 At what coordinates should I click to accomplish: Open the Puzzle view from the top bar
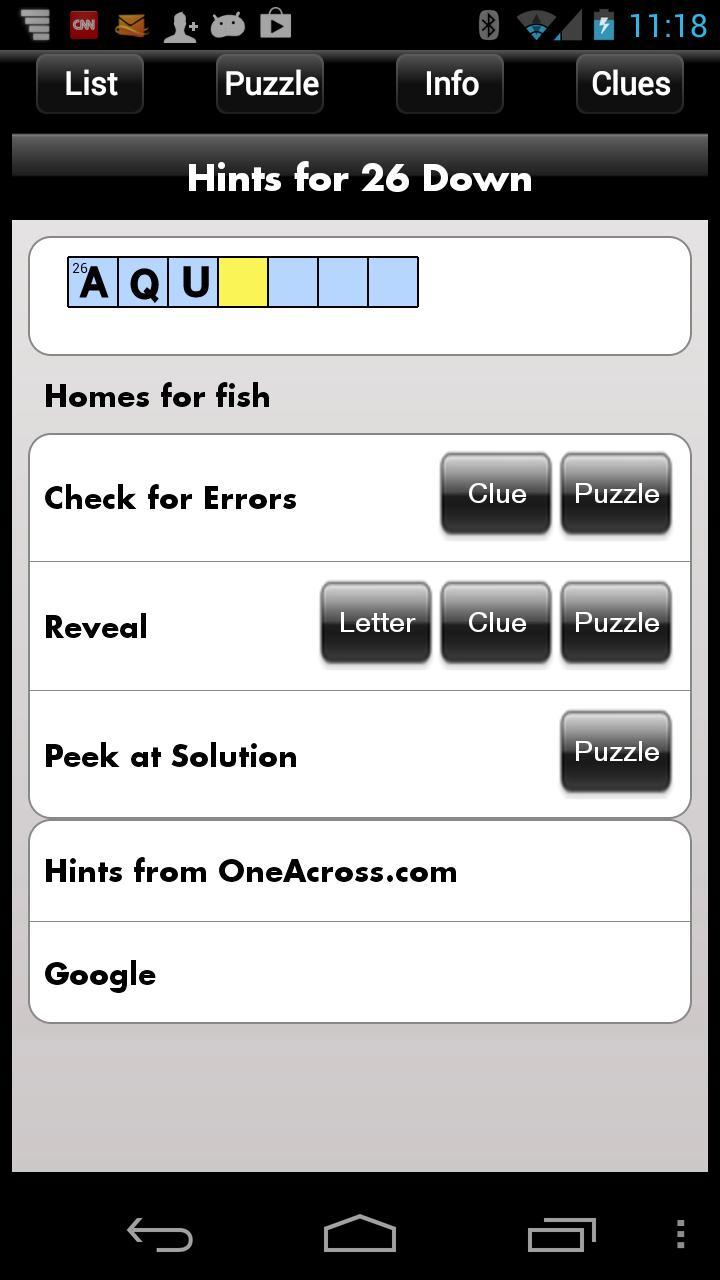click(269, 84)
